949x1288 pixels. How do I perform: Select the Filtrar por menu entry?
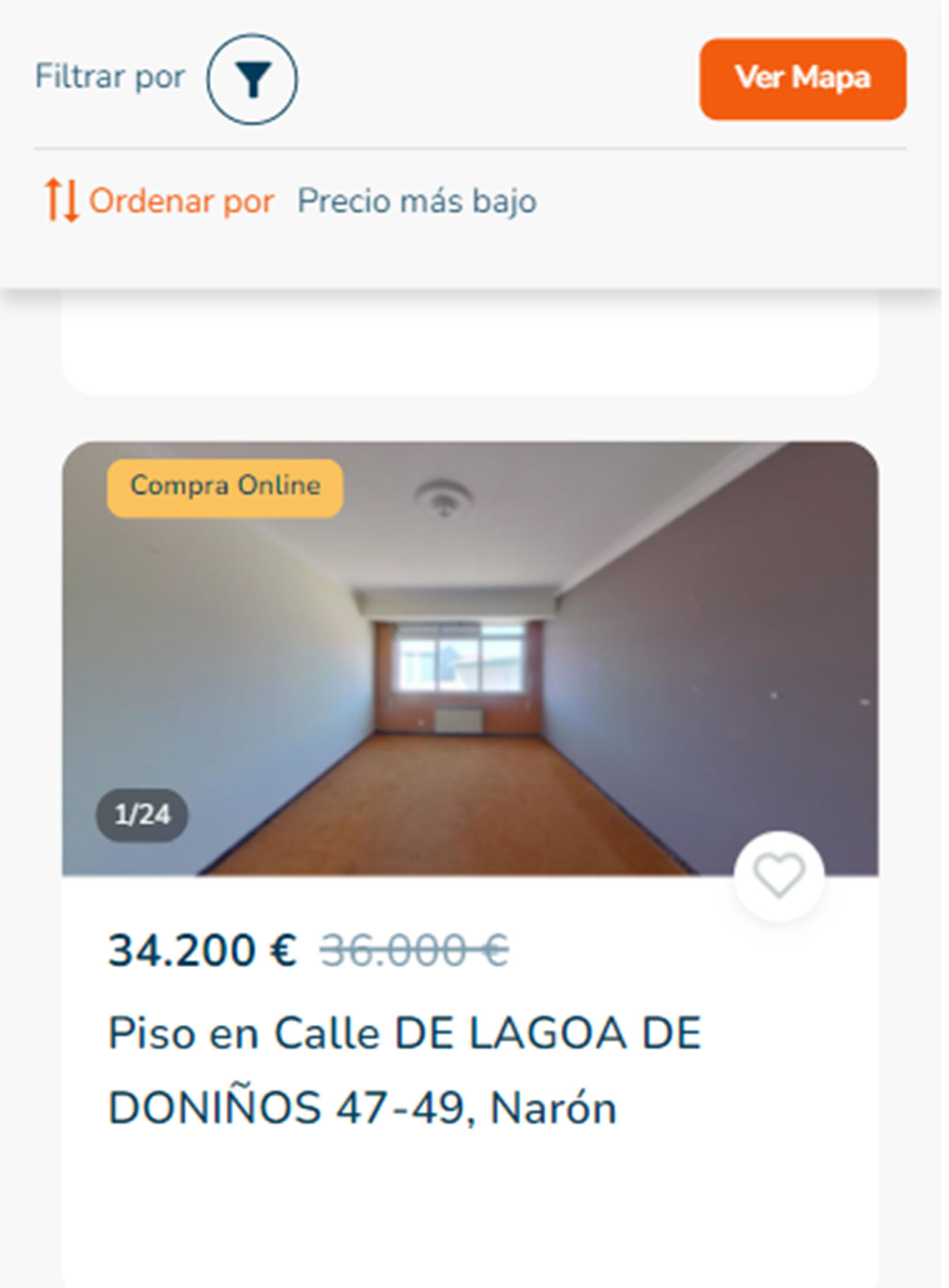(x=108, y=77)
